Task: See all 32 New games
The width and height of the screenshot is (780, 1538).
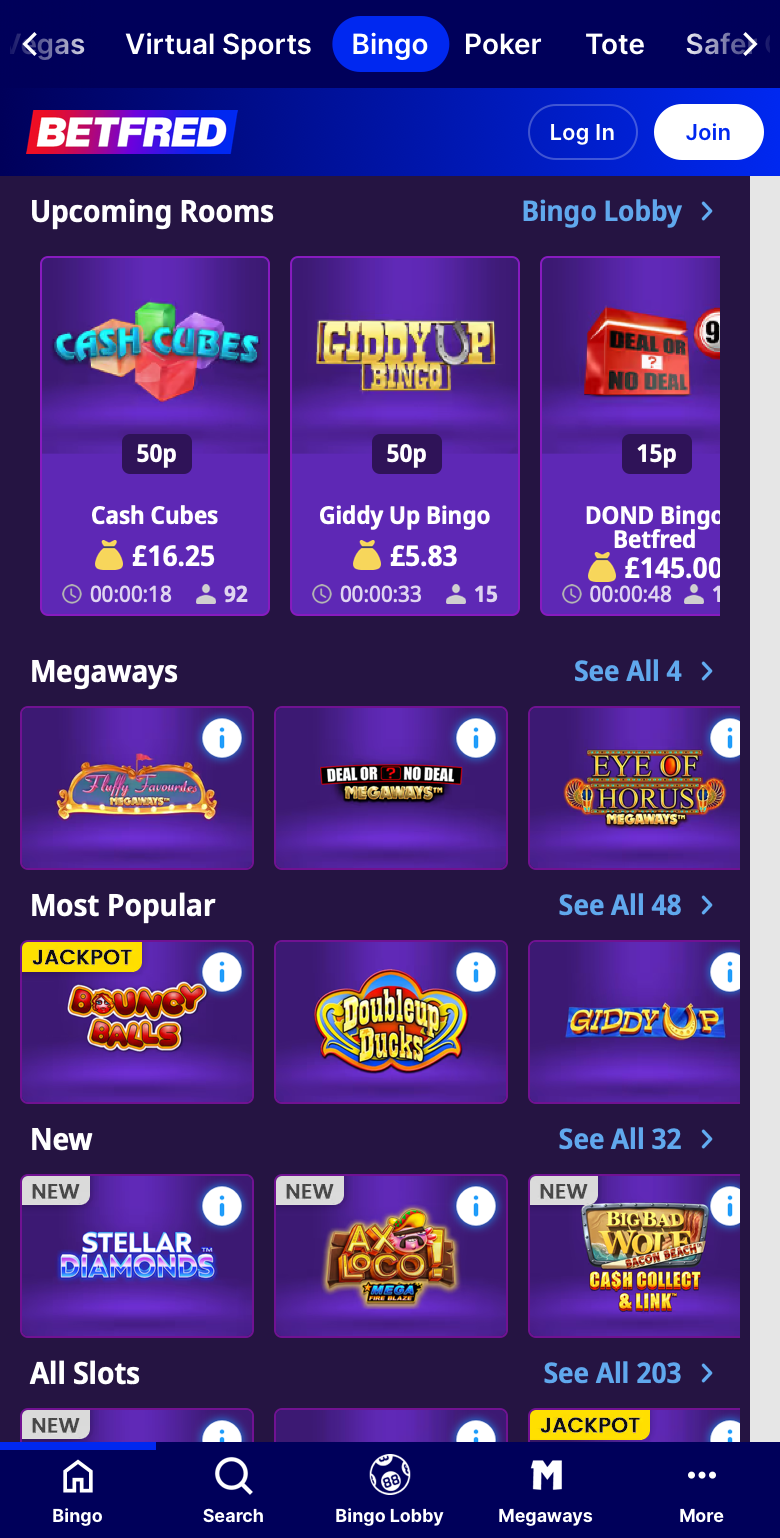Action: [635, 1139]
